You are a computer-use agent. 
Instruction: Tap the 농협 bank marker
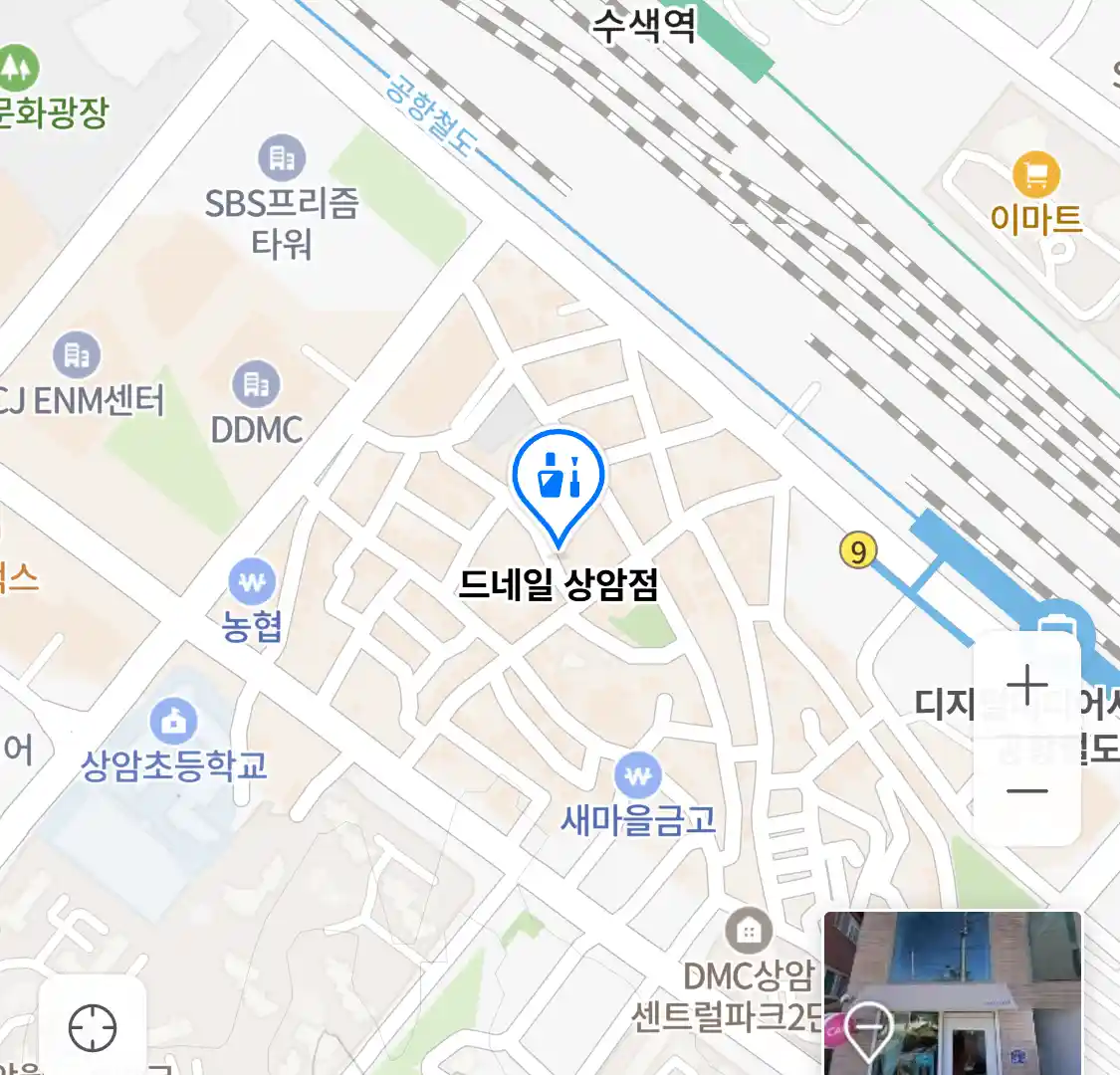pyautogui.click(x=252, y=581)
